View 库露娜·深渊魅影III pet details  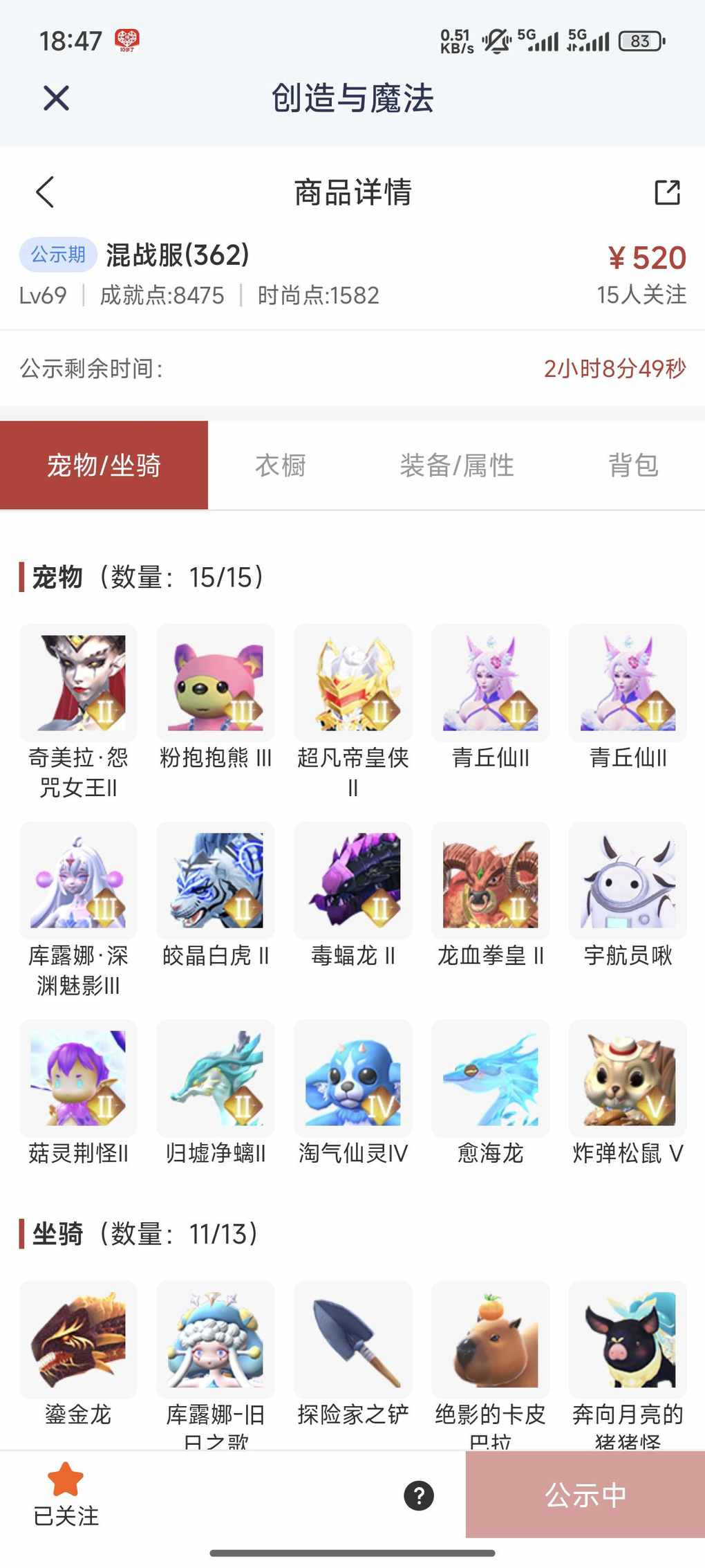tap(78, 880)
